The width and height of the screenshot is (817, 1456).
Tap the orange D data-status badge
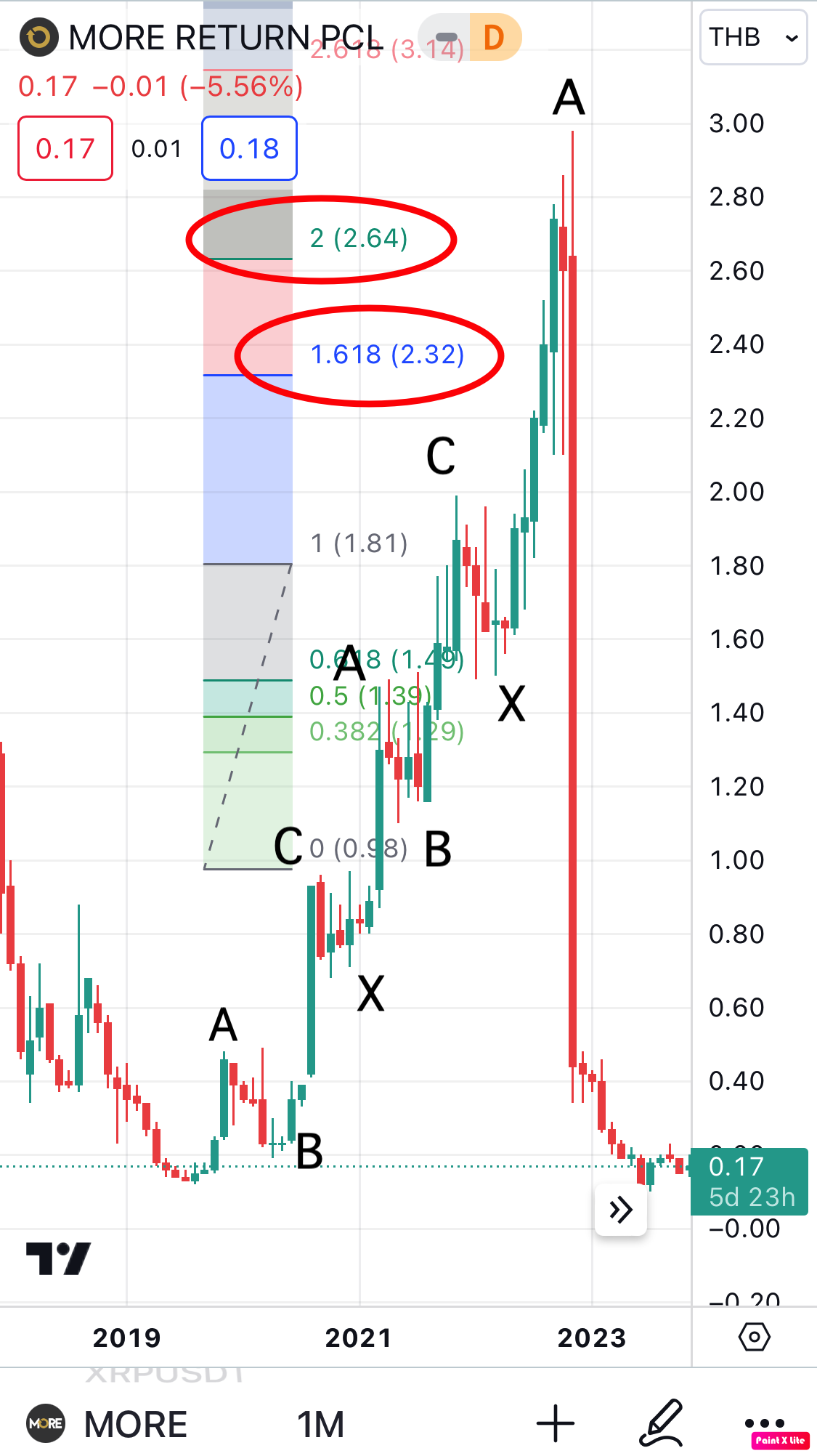pyautogui.click(x=494, y=37)
